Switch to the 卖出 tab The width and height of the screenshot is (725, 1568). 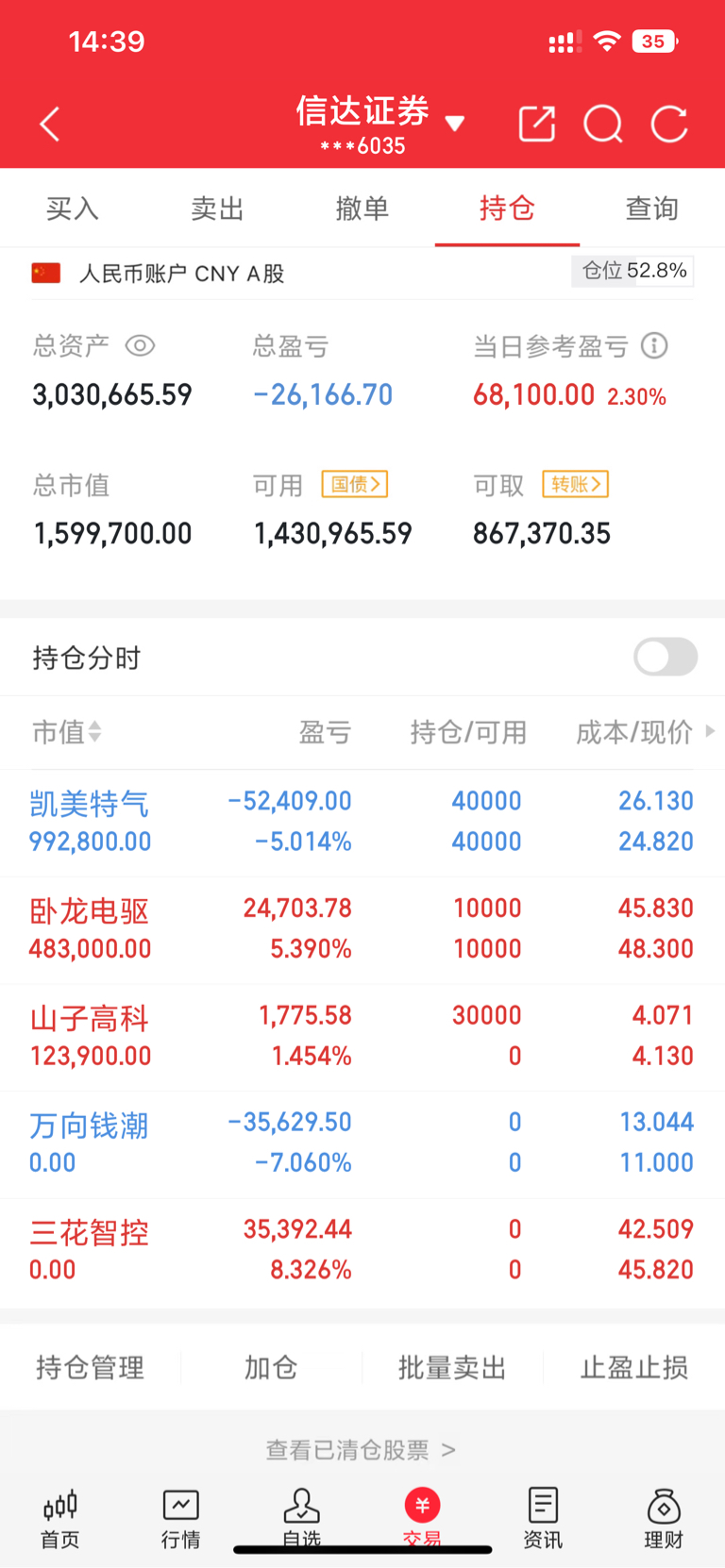point(218,209)
